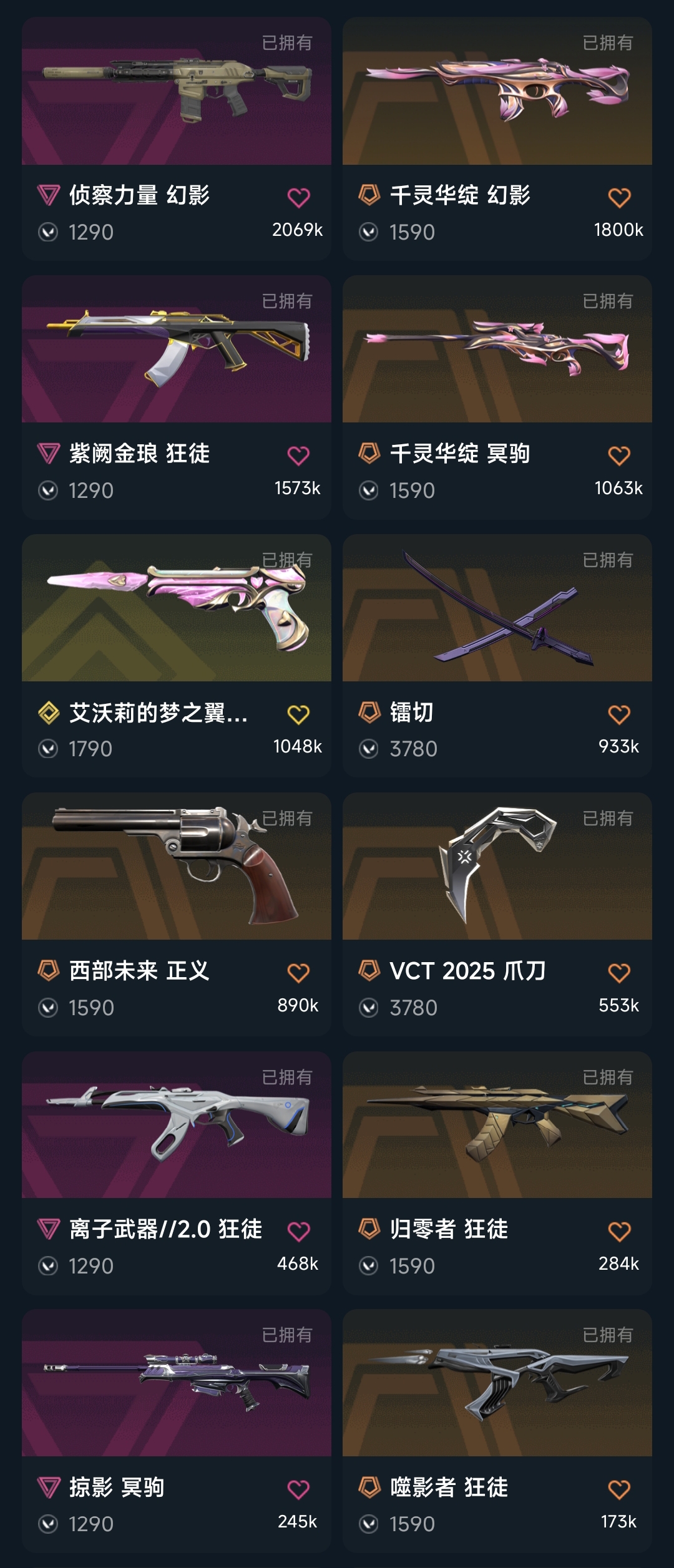Favorite the 千灵华绽 幻影 skin
The height and width of the screenshot is (1568, 674).
pyautogui.click(x=619, y=198)
